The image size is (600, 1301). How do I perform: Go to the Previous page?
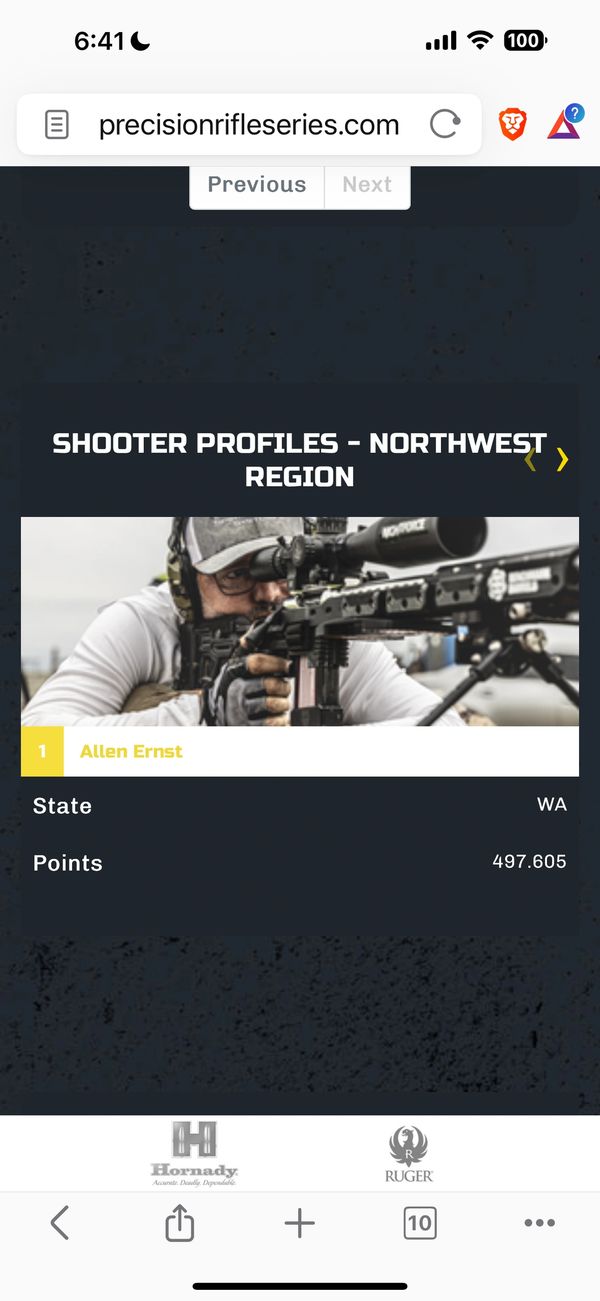(257, 185)
